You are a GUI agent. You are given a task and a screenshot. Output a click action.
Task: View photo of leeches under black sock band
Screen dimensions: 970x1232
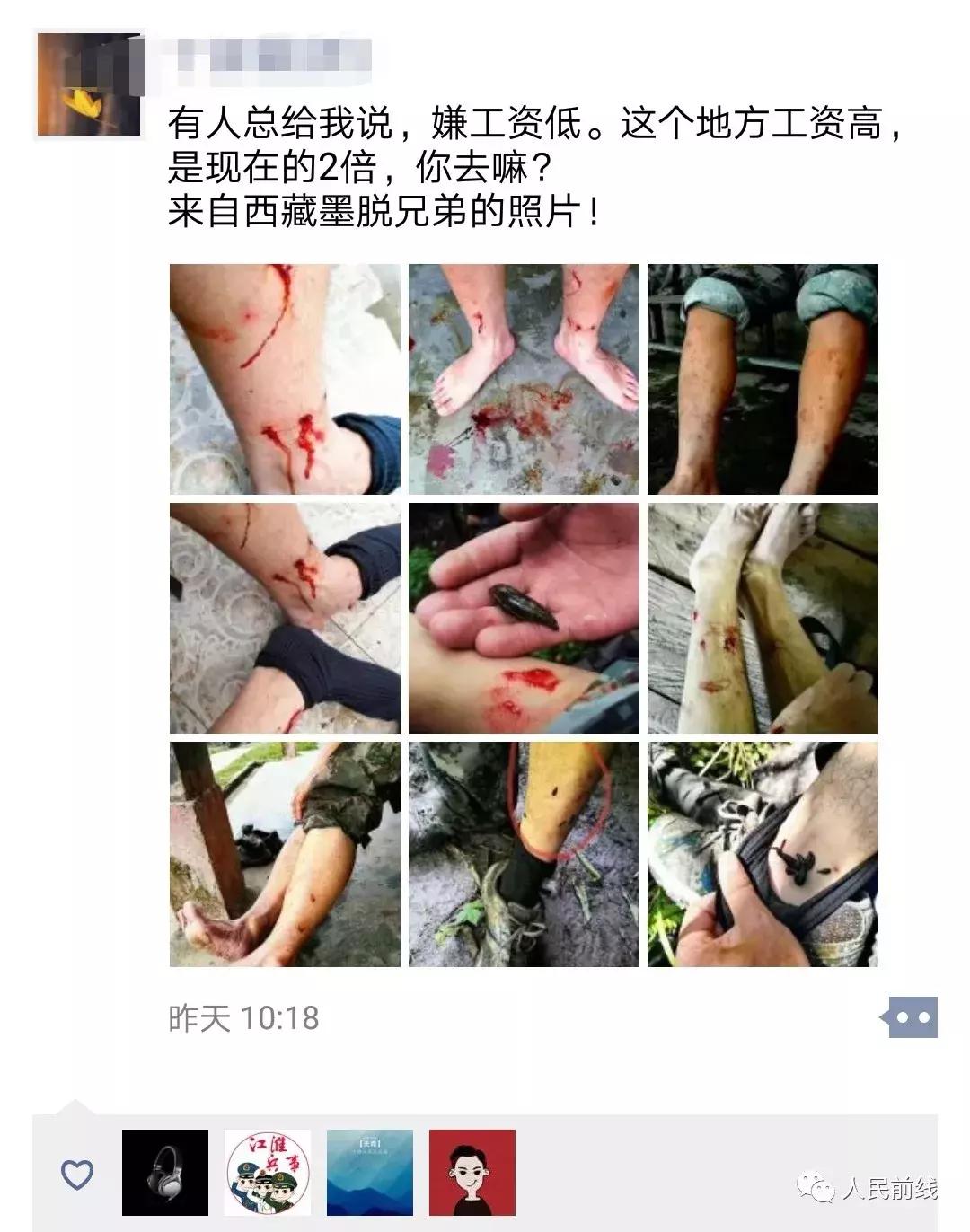[763, 854]
